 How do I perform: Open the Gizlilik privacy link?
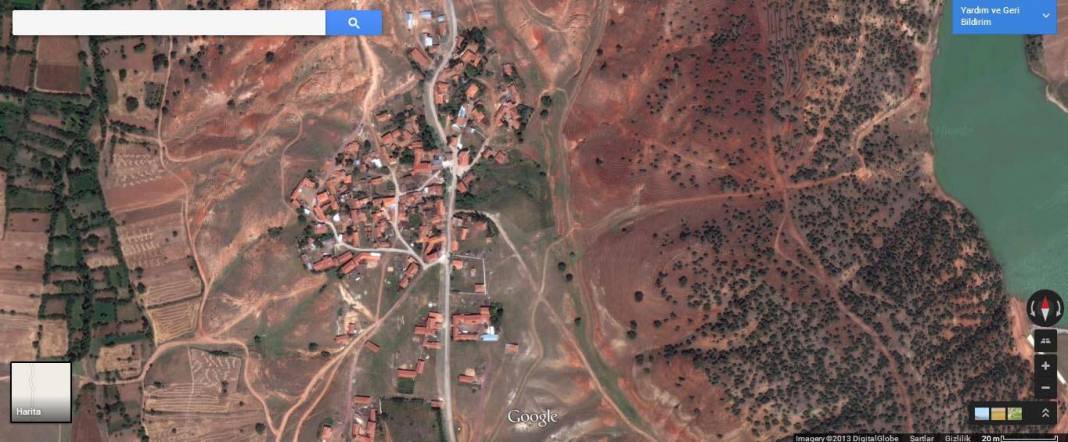pyautogui.click(x=957, y=438)
